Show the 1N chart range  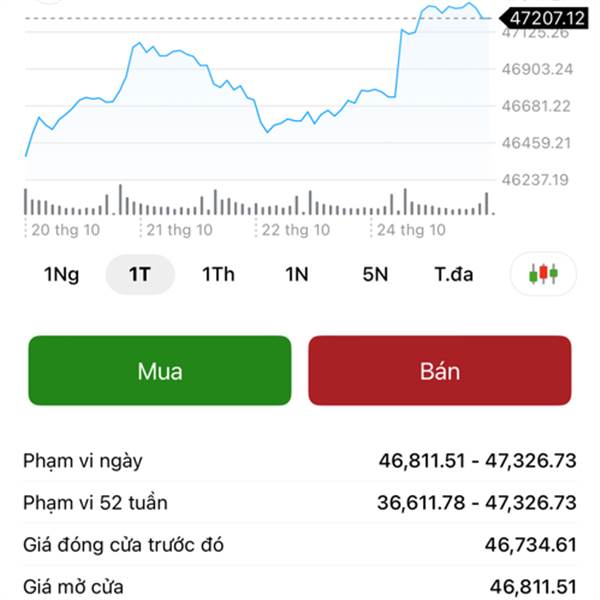296,274
